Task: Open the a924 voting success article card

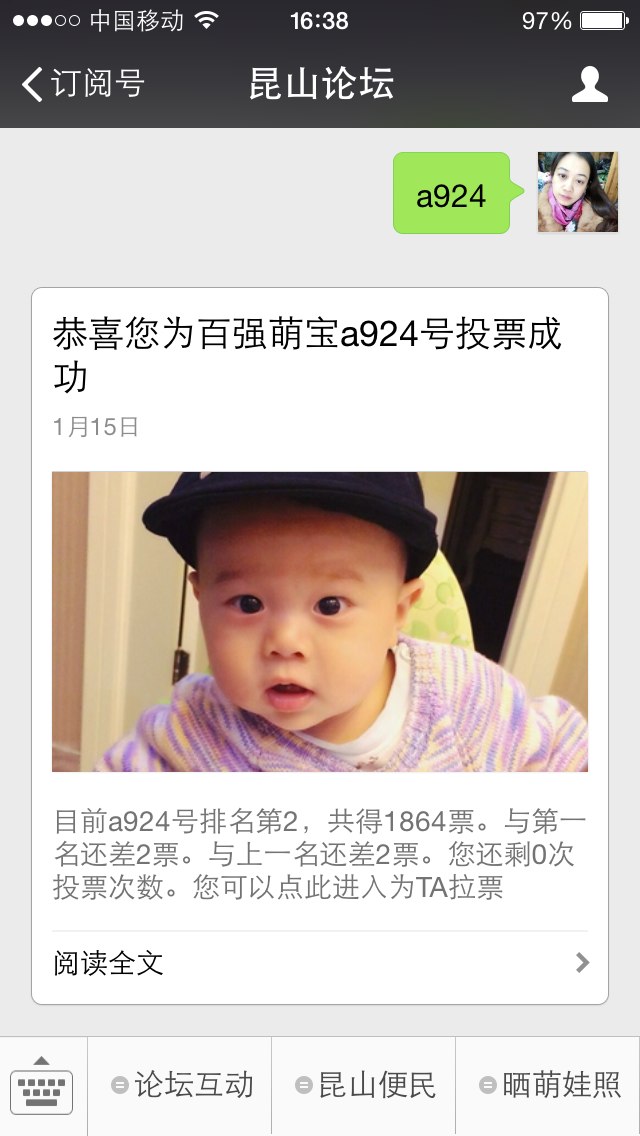Action: (320, 620)
